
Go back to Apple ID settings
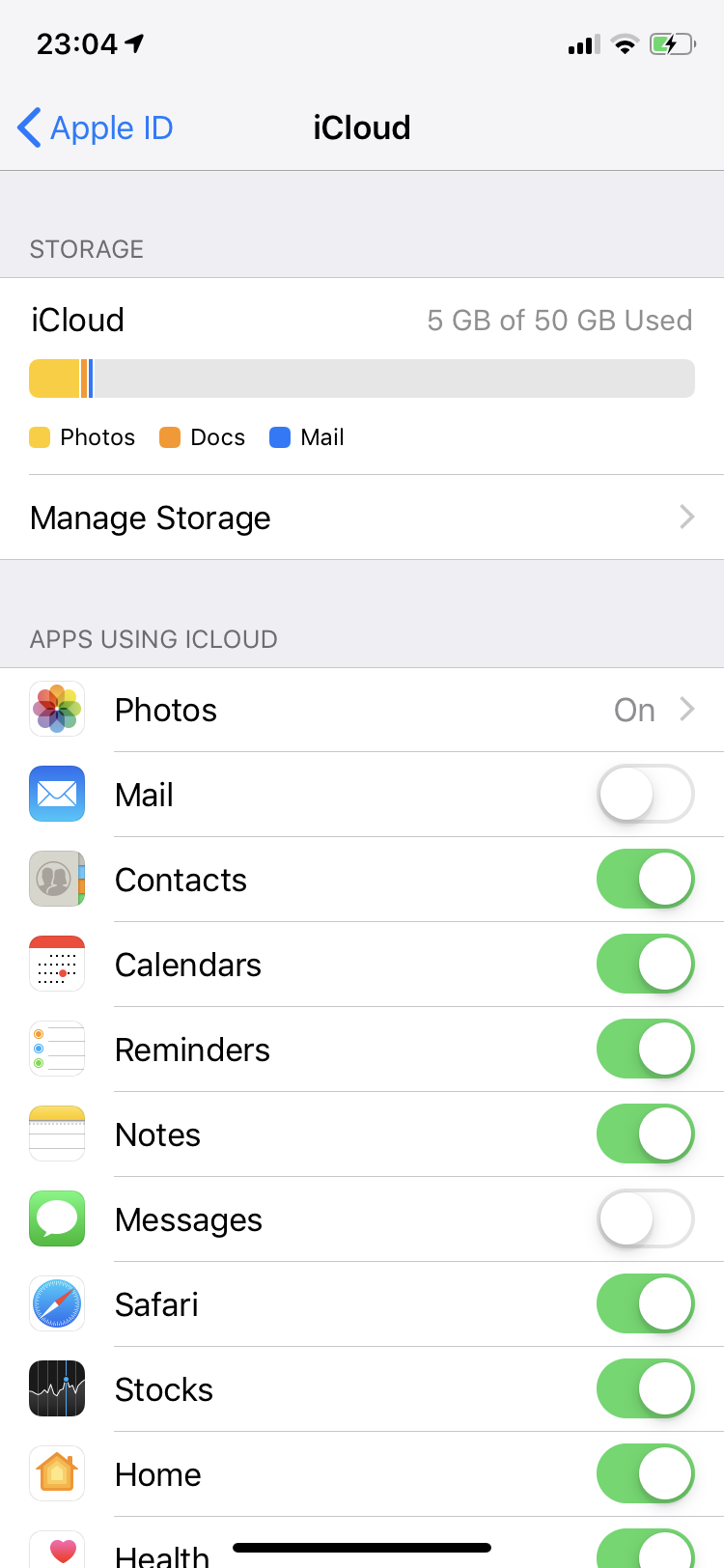[96, 127]
